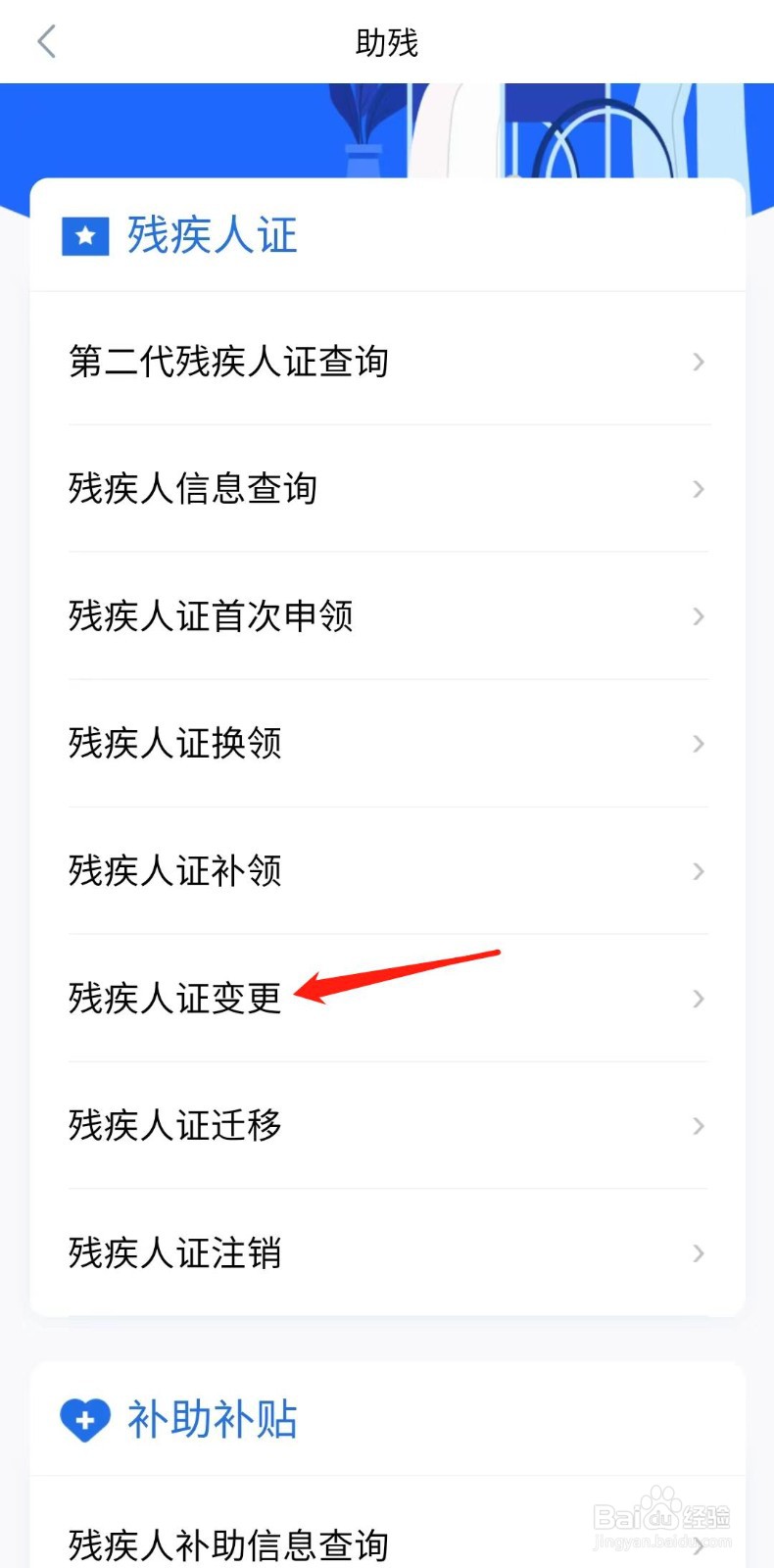Tap the chevron after 残疾人证补领
Image resolution: width=774 pixels, height=1568 pixels.
[698, 871]
